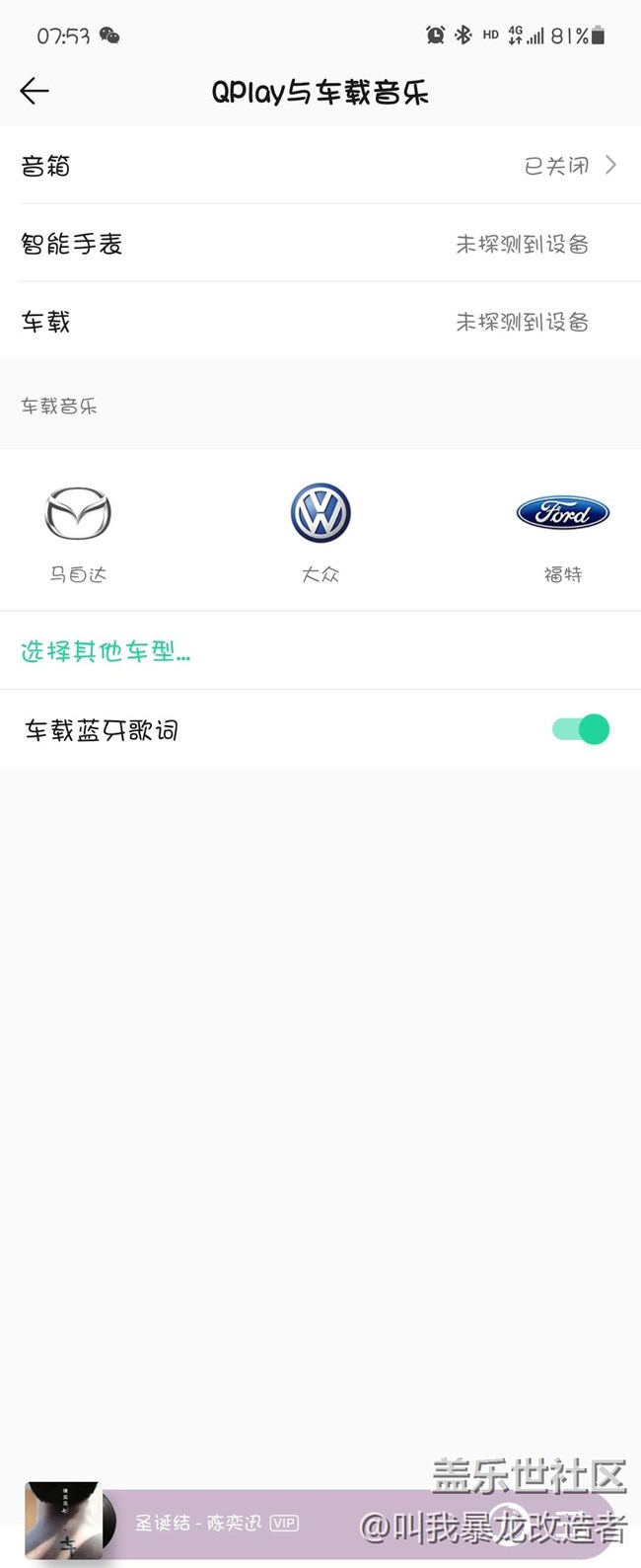The height and width of the screenshot is (1568, 641).
Task: Open the 音箱 settings row
Action: [x=320, y=166]
